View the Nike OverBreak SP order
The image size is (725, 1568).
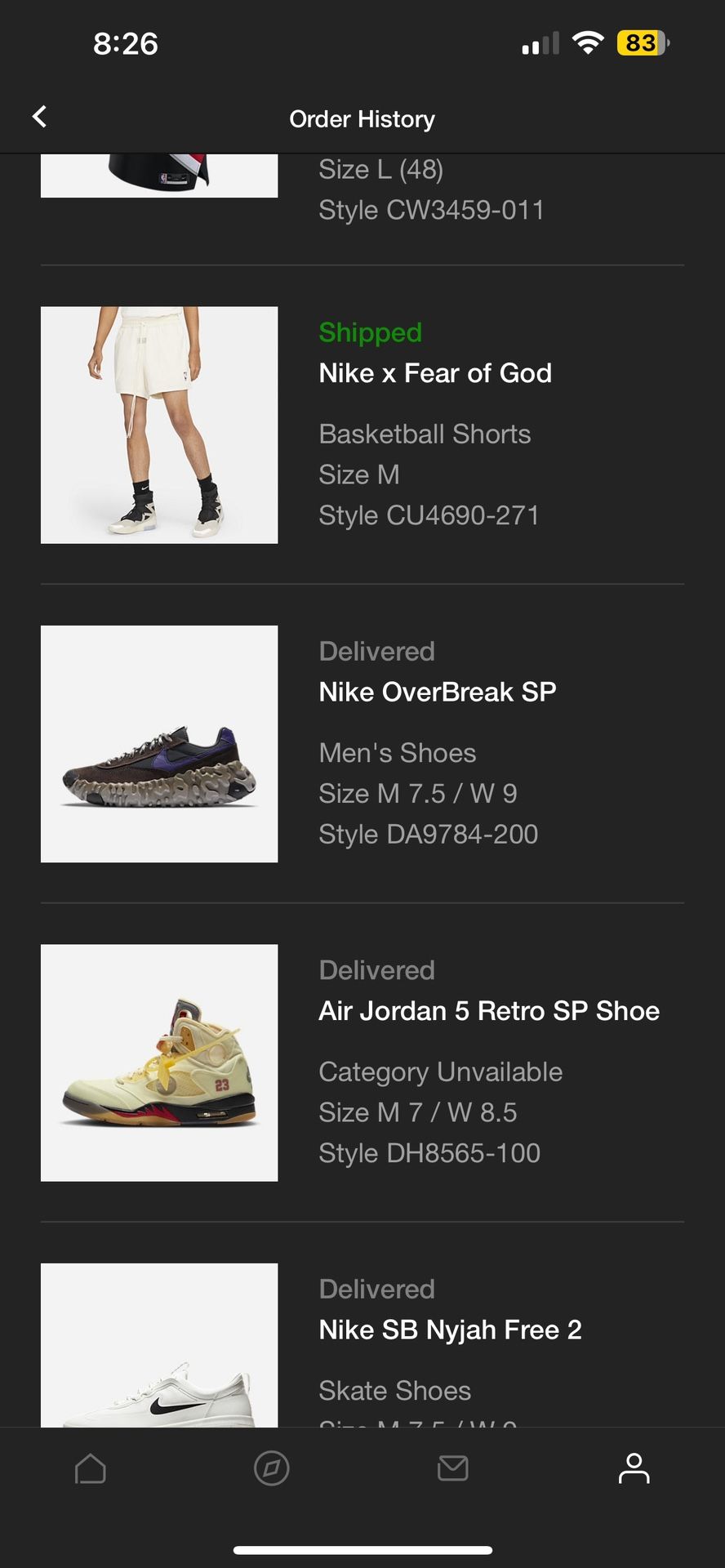coord(438,693)
